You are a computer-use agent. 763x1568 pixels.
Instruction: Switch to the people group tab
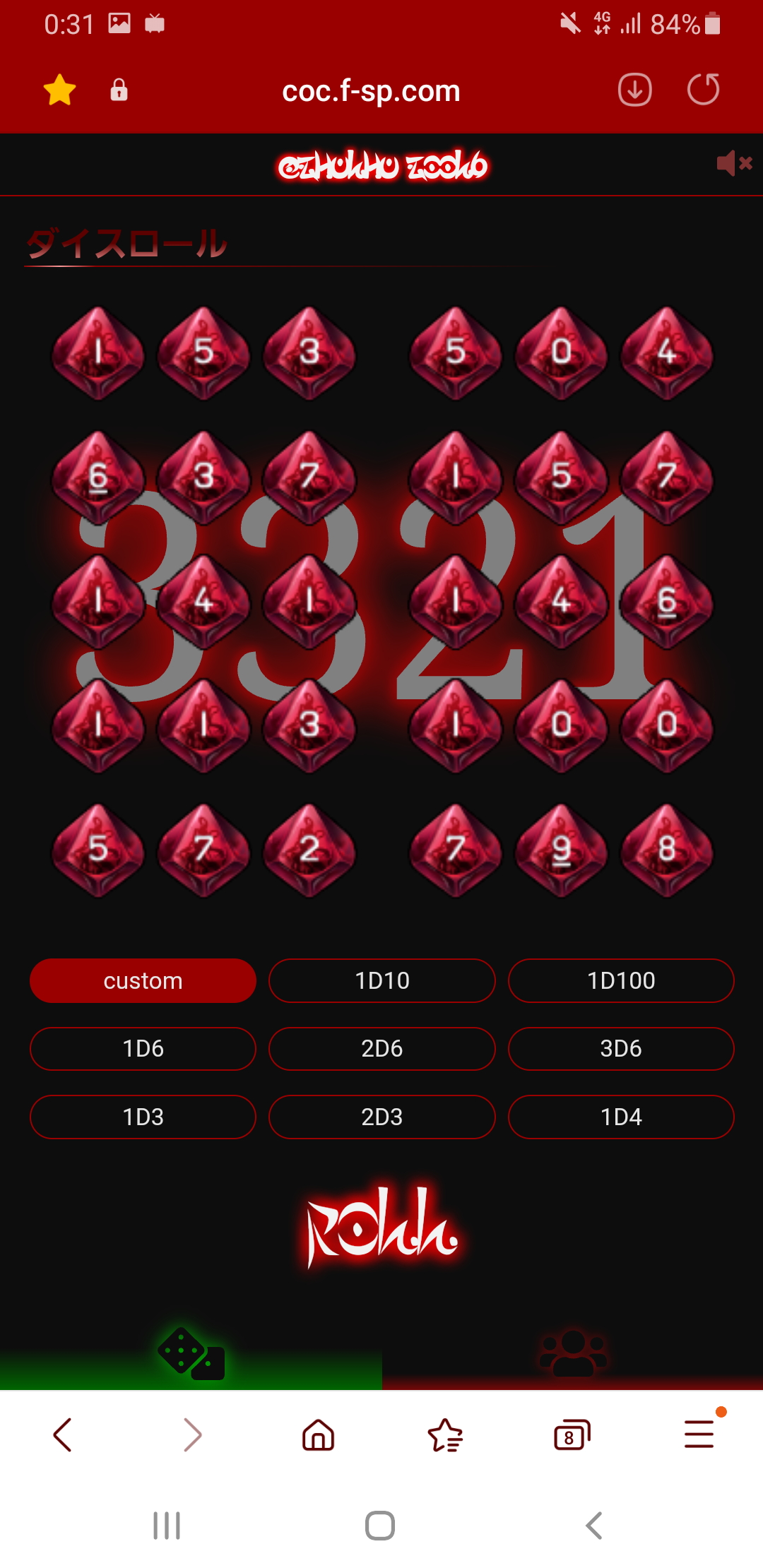[573, 1355]
